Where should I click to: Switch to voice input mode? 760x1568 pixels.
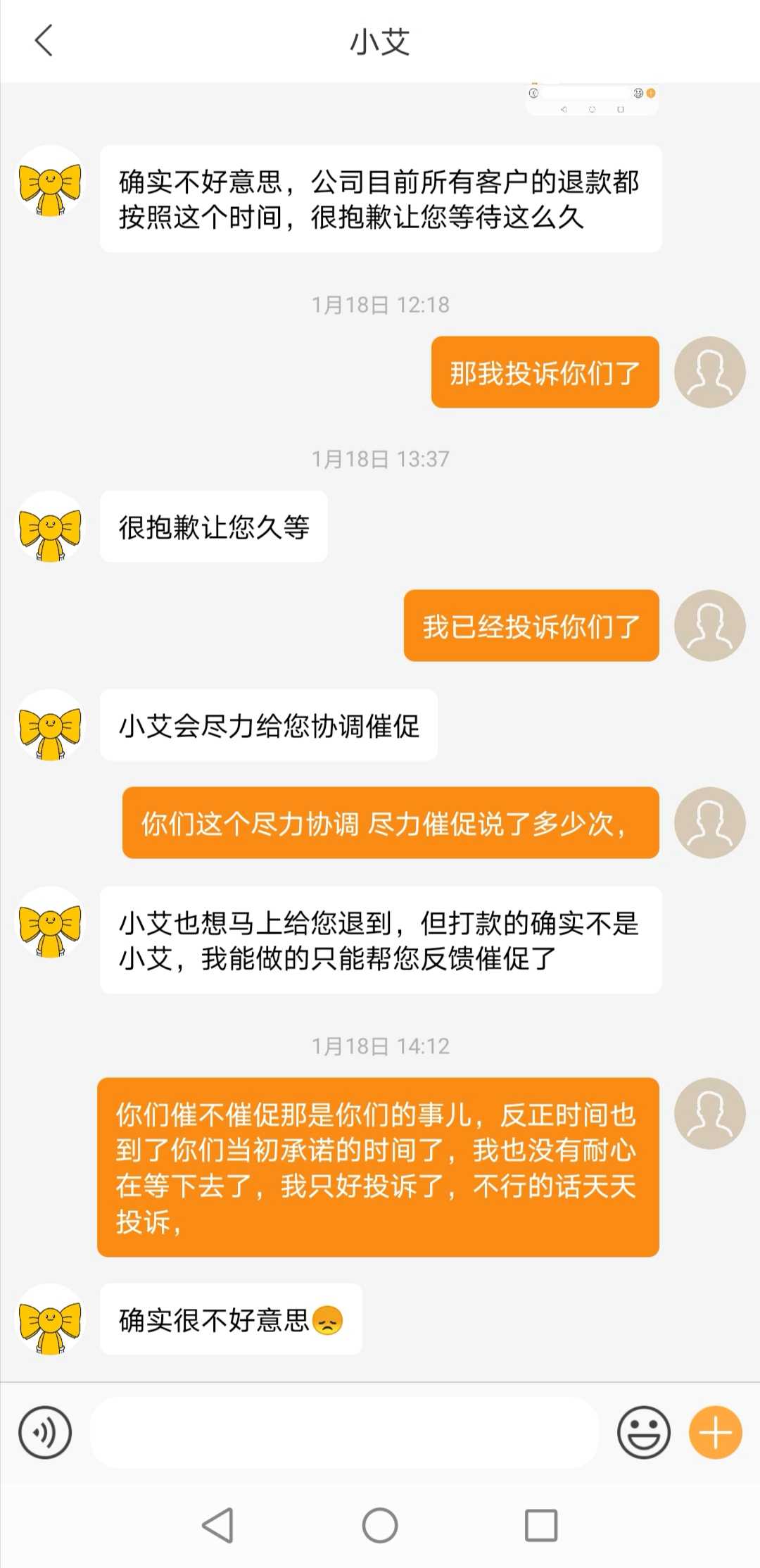tap(45, 1432)
